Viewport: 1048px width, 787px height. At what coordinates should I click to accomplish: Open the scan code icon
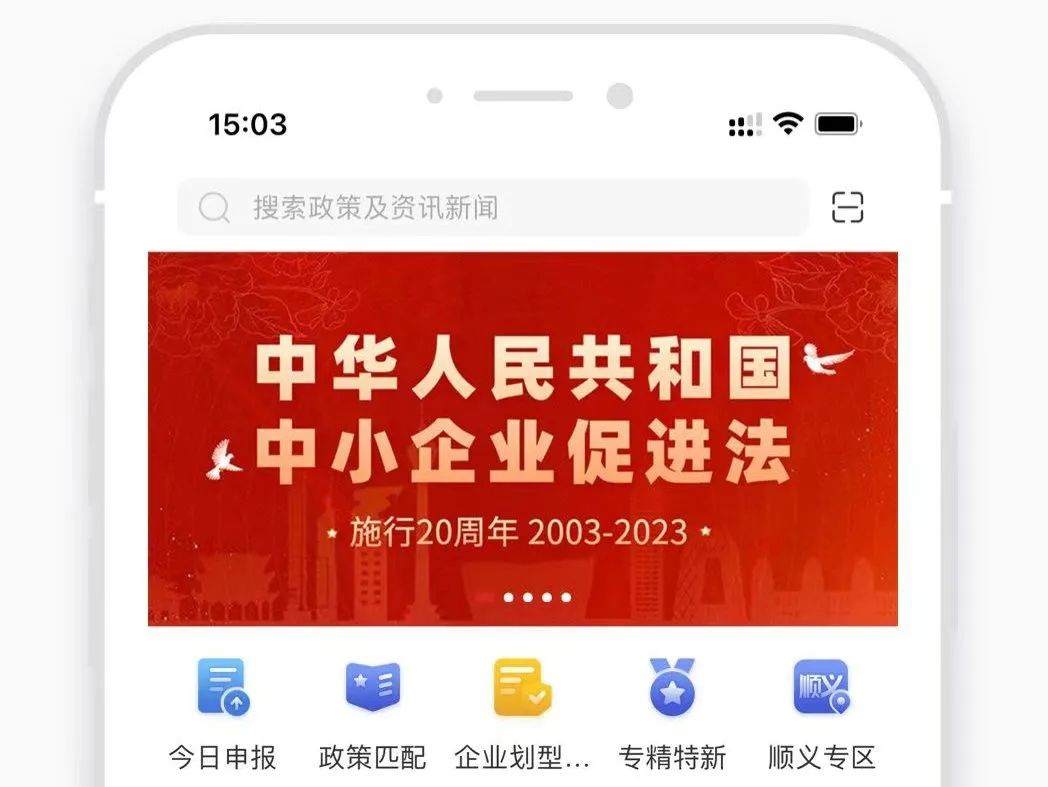pyautogui.click(x=847, y=207)
